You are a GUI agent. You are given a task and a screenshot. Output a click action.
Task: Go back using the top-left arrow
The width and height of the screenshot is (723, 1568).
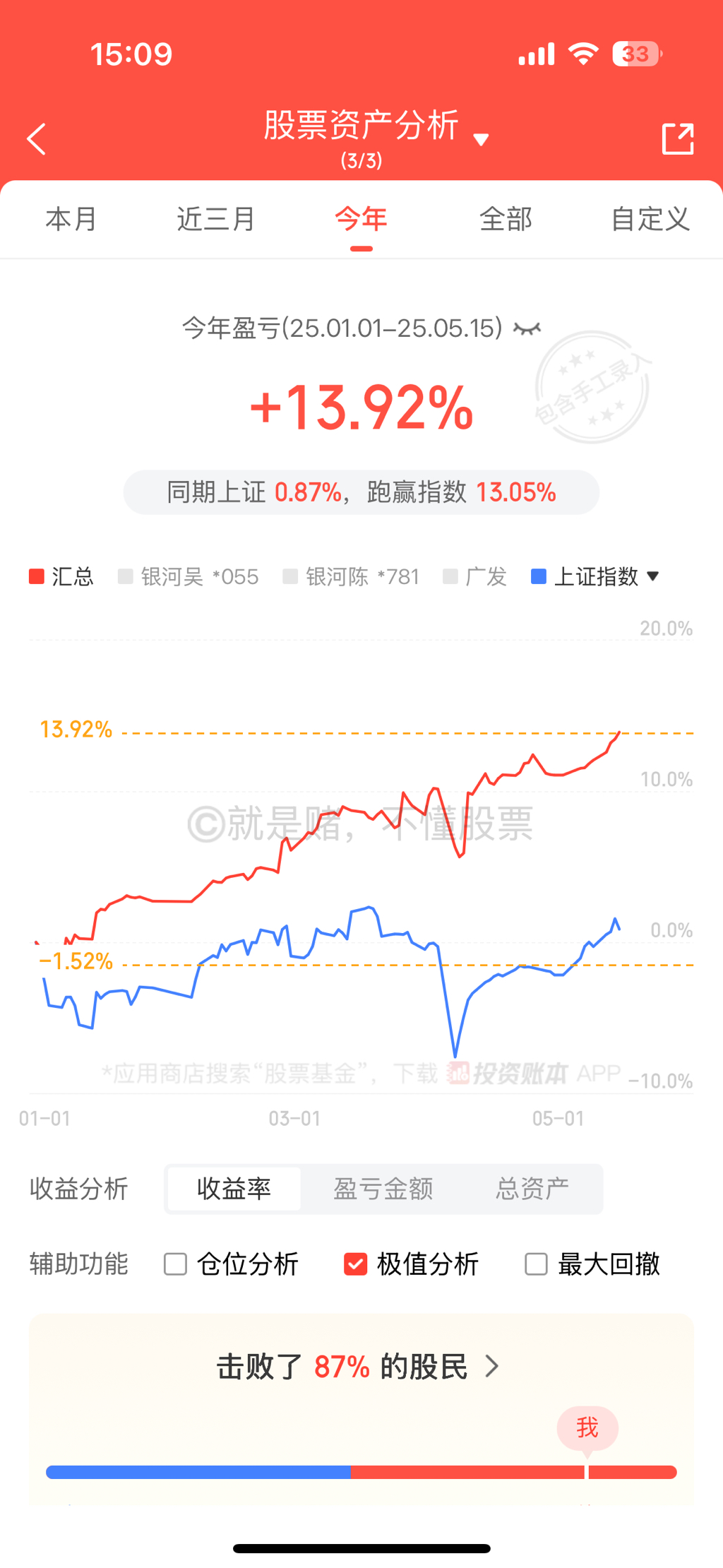(x=37, y=138)
